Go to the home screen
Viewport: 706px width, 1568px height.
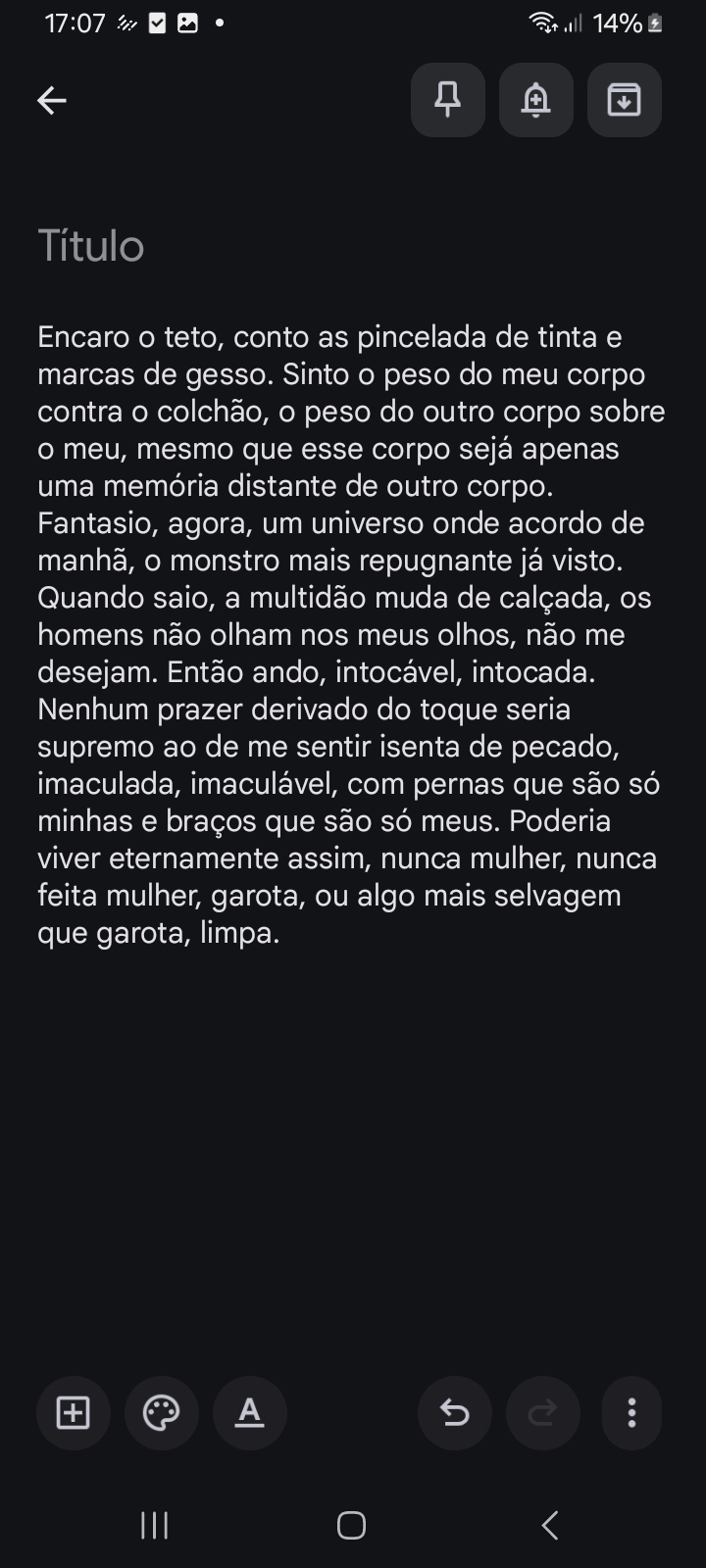[x=352, y=1525]
